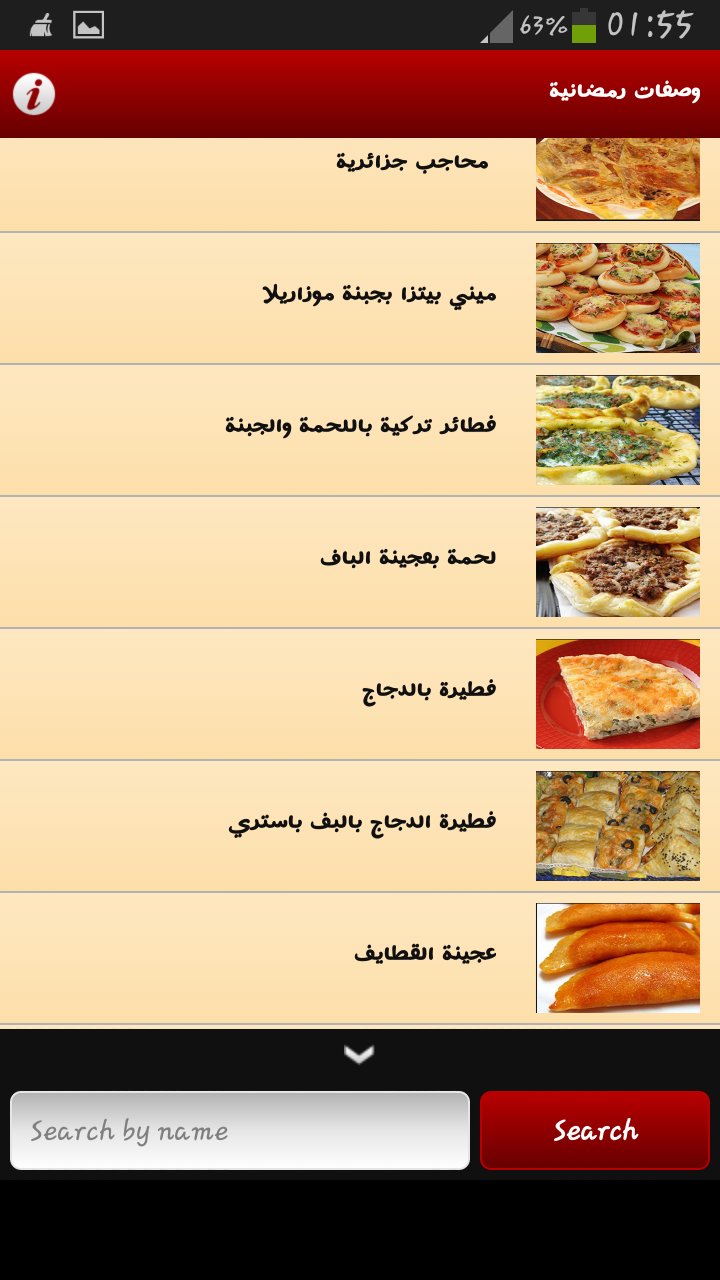720x1280 pixels.
Task: Open recipe فطائر تركية باللحمة والجبنة
Action: [x=360, y=430]
